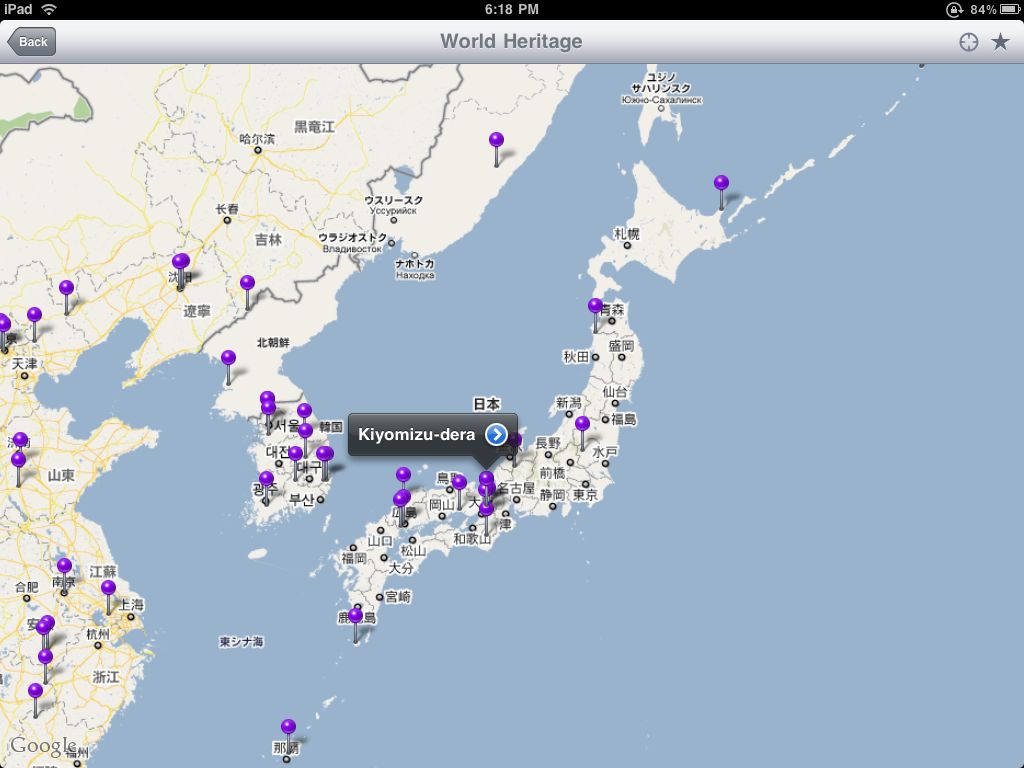Tap the pin near Naha in Okinawa
Viewport: 1024px width, 768px height.
point(288,728)
